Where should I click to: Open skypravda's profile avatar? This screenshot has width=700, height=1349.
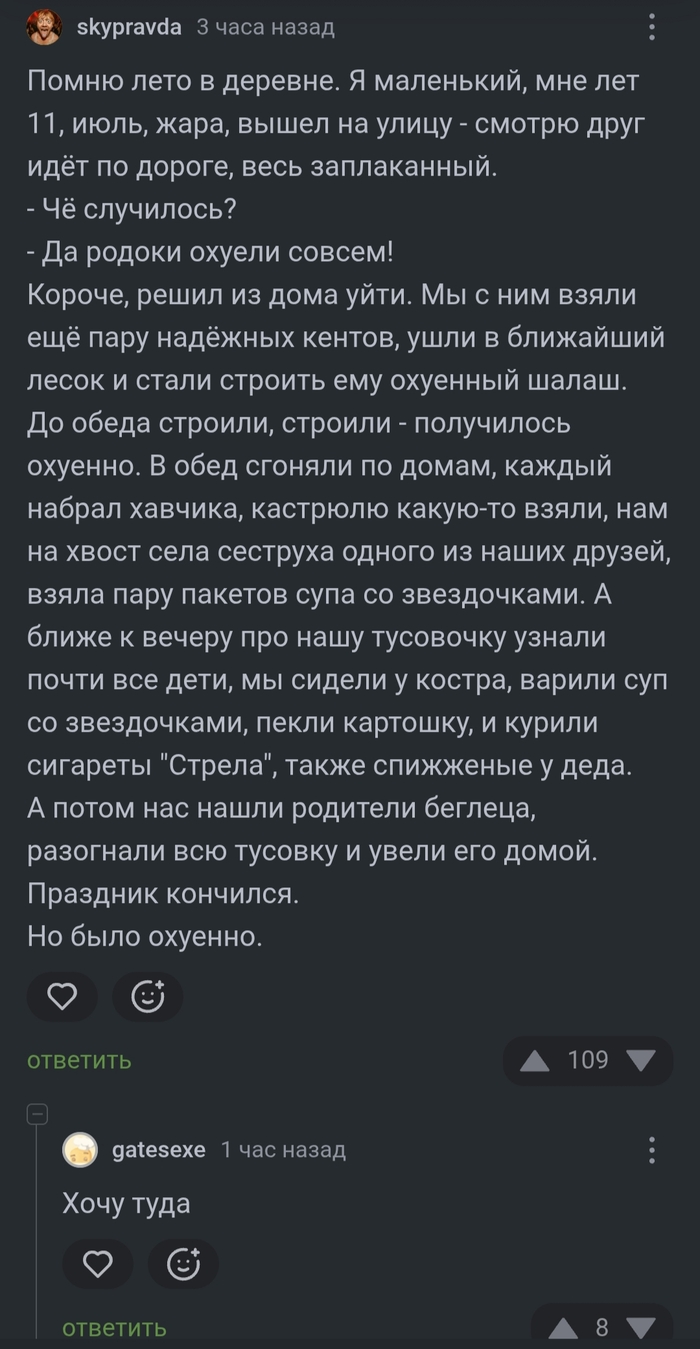pos(42,27)
